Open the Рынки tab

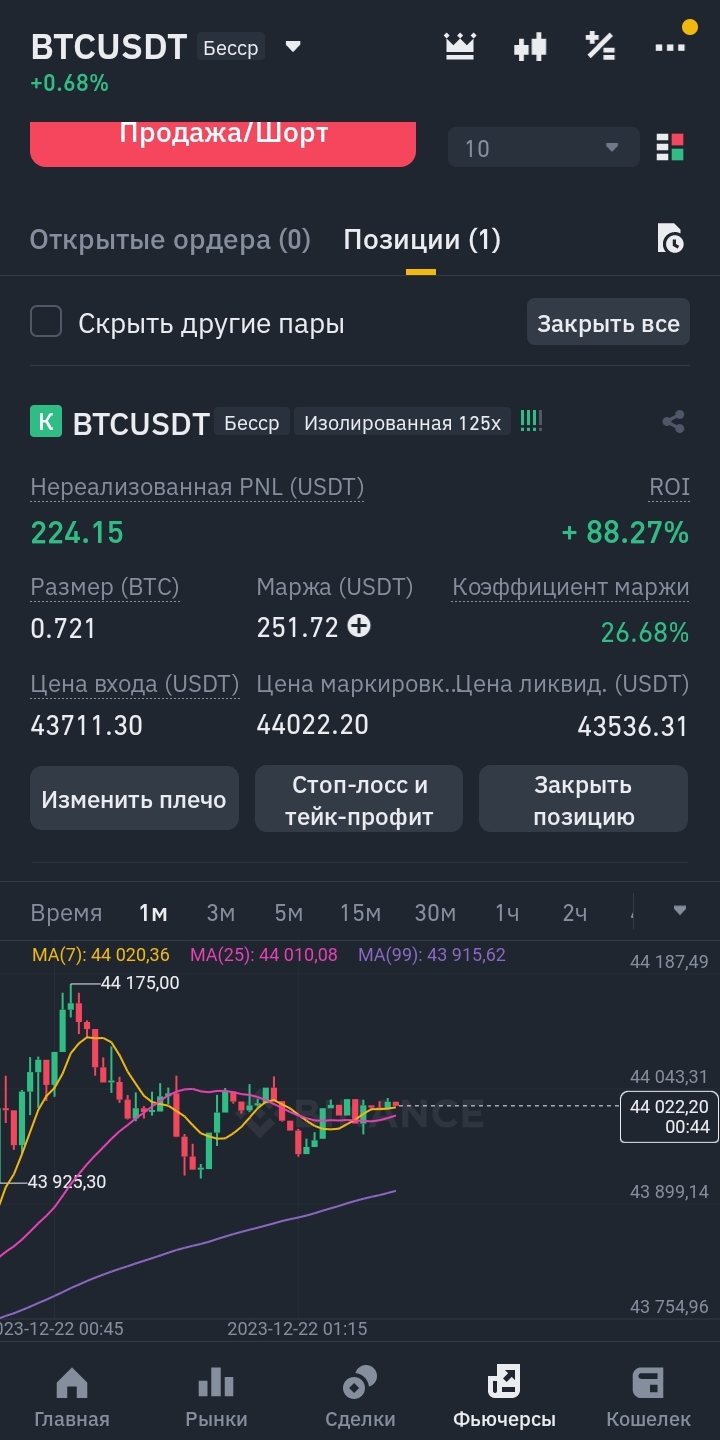click(216, 1396)
